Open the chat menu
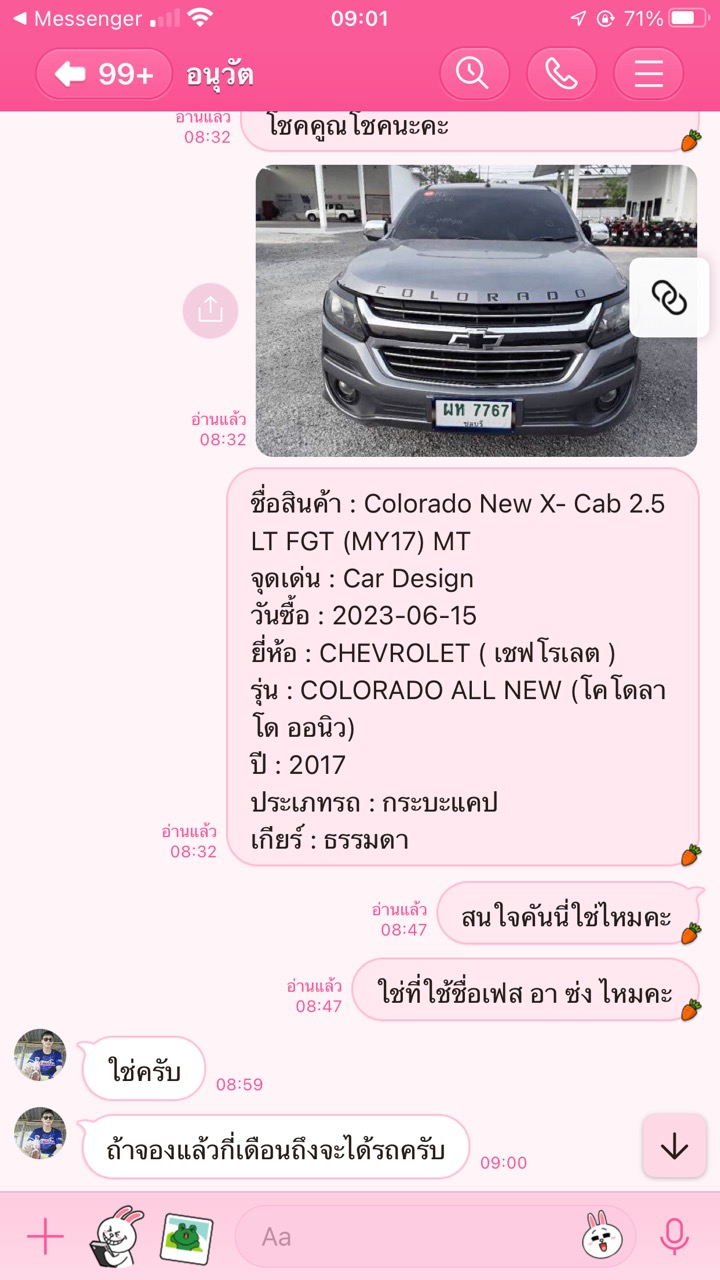720x1280 pixels. 648,74
